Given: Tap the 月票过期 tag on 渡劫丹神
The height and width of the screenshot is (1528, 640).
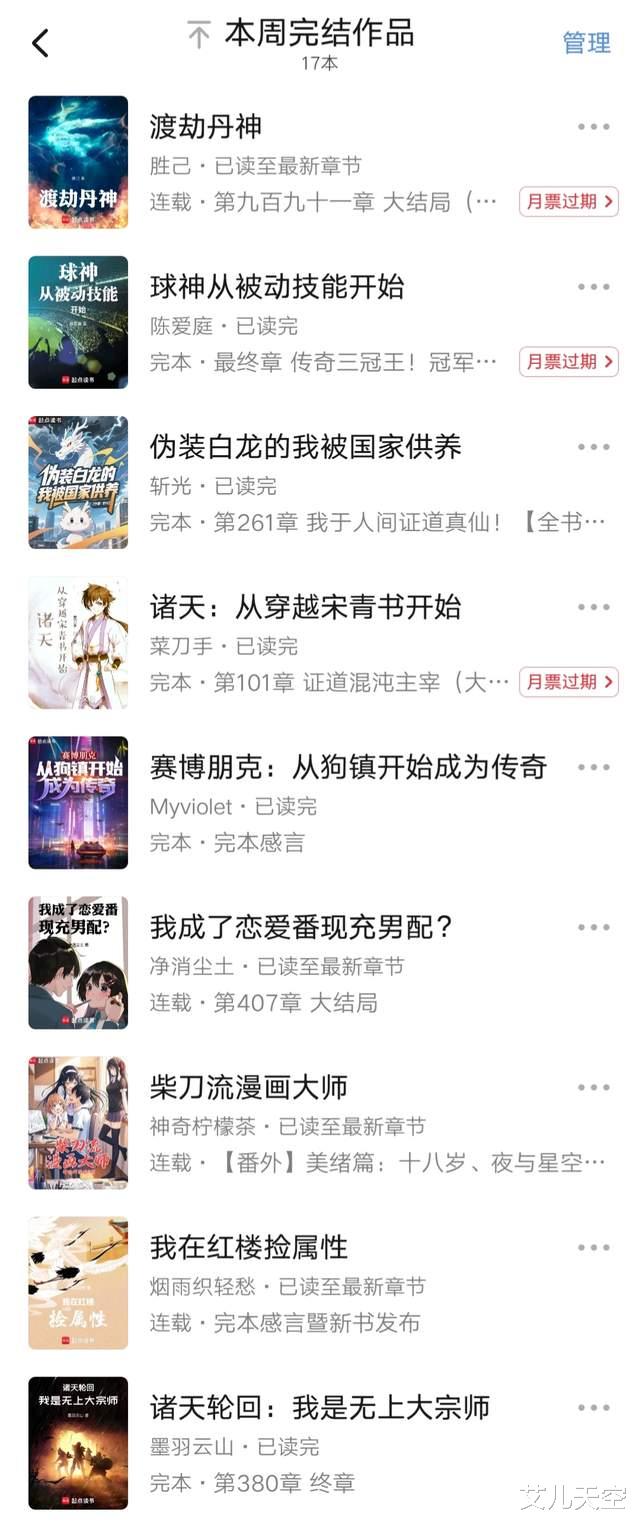Looking at the screenshot, I should click(568, 201).
